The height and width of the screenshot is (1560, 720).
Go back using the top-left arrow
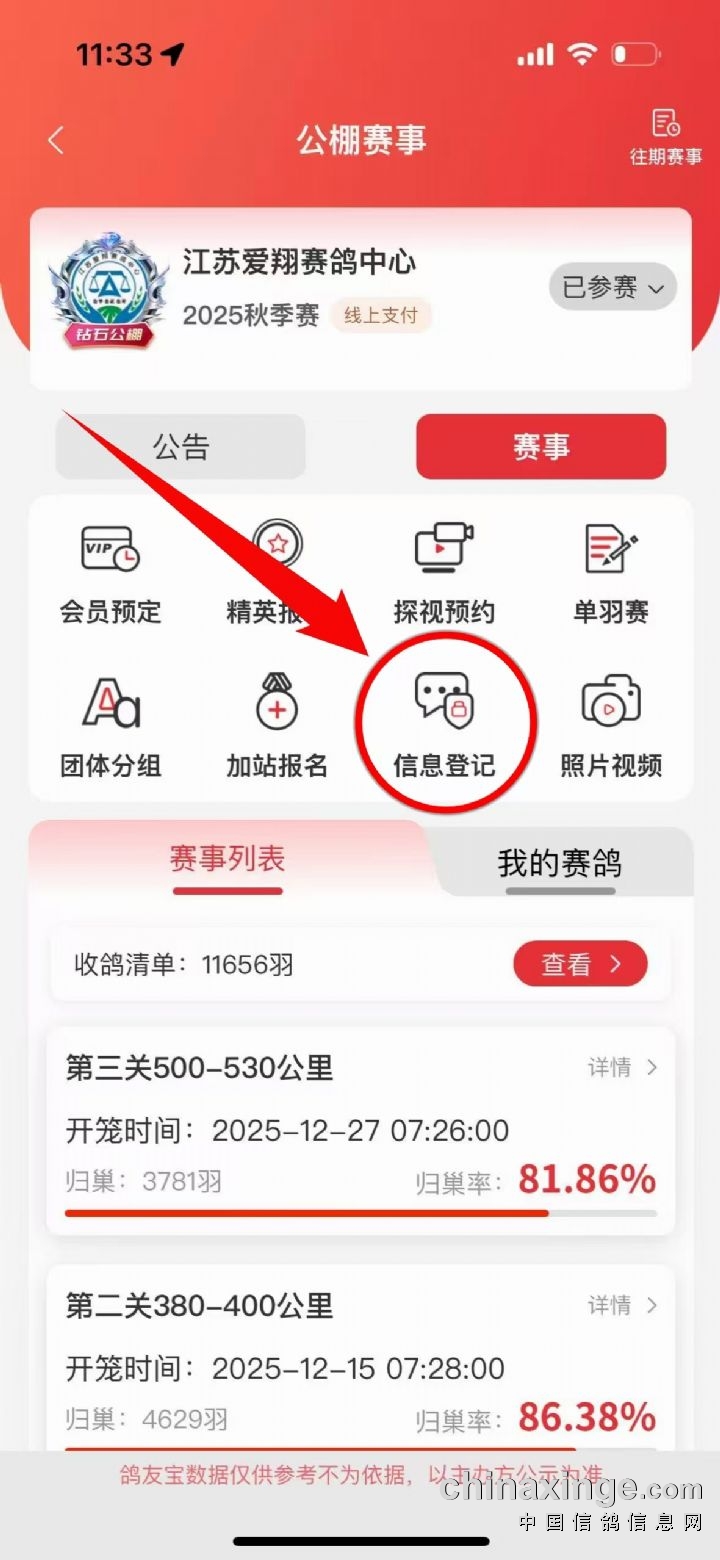pyautogui.click(x=56, y=140)
